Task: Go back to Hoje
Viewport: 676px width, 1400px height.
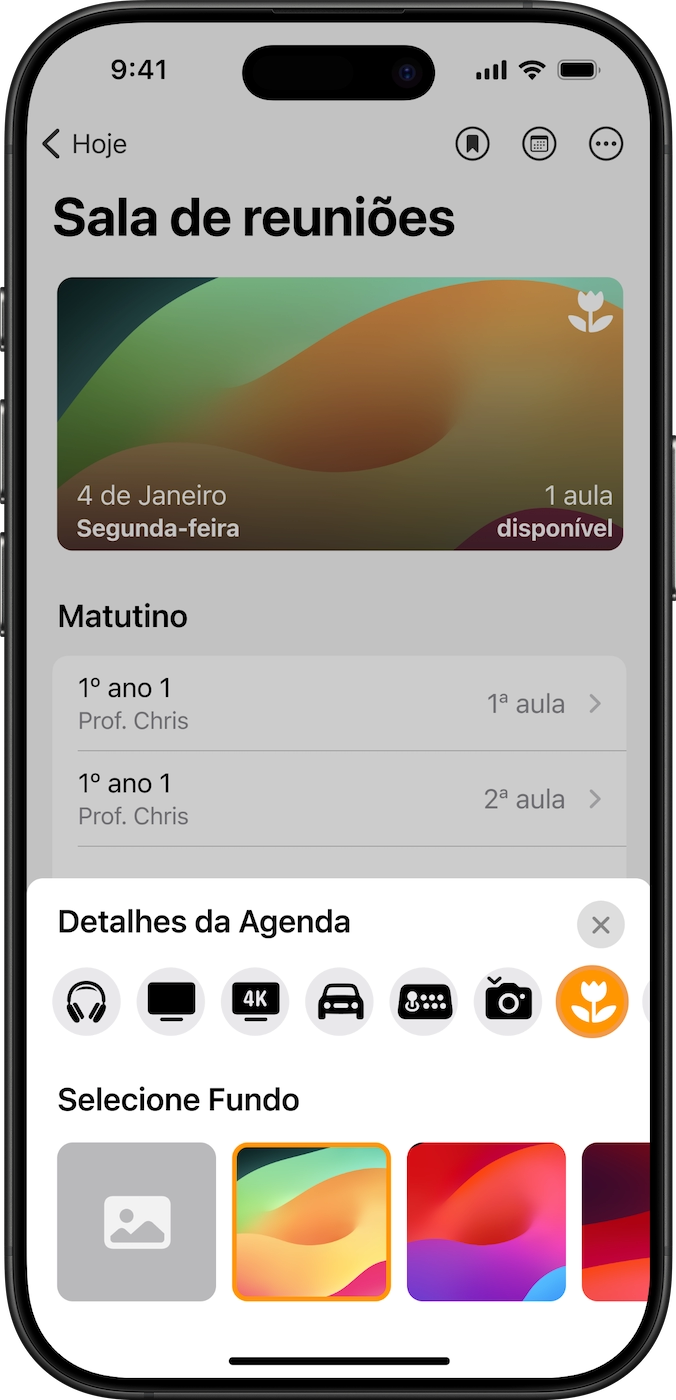Action: pyautogui.click(x=85, y=144)
